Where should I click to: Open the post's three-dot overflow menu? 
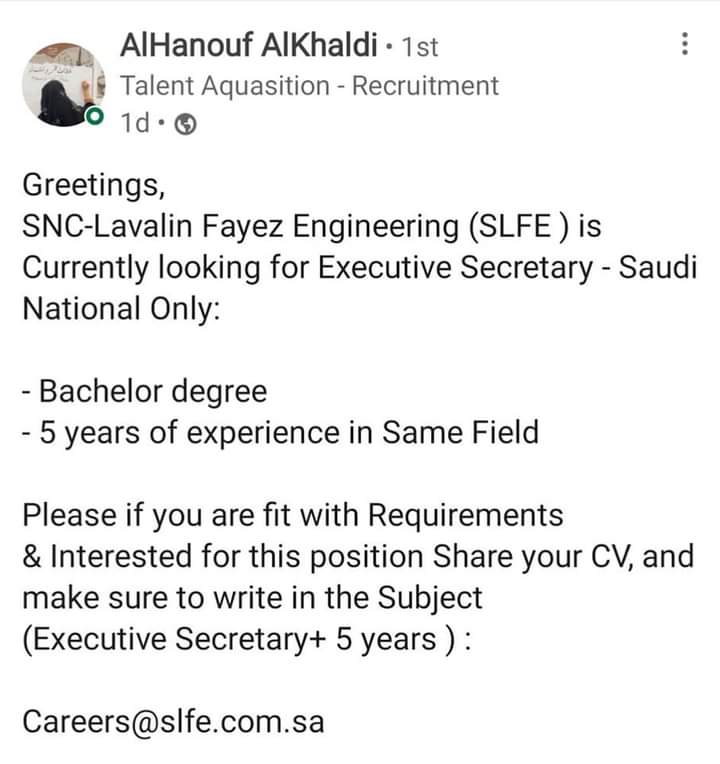tap(684, 44)
